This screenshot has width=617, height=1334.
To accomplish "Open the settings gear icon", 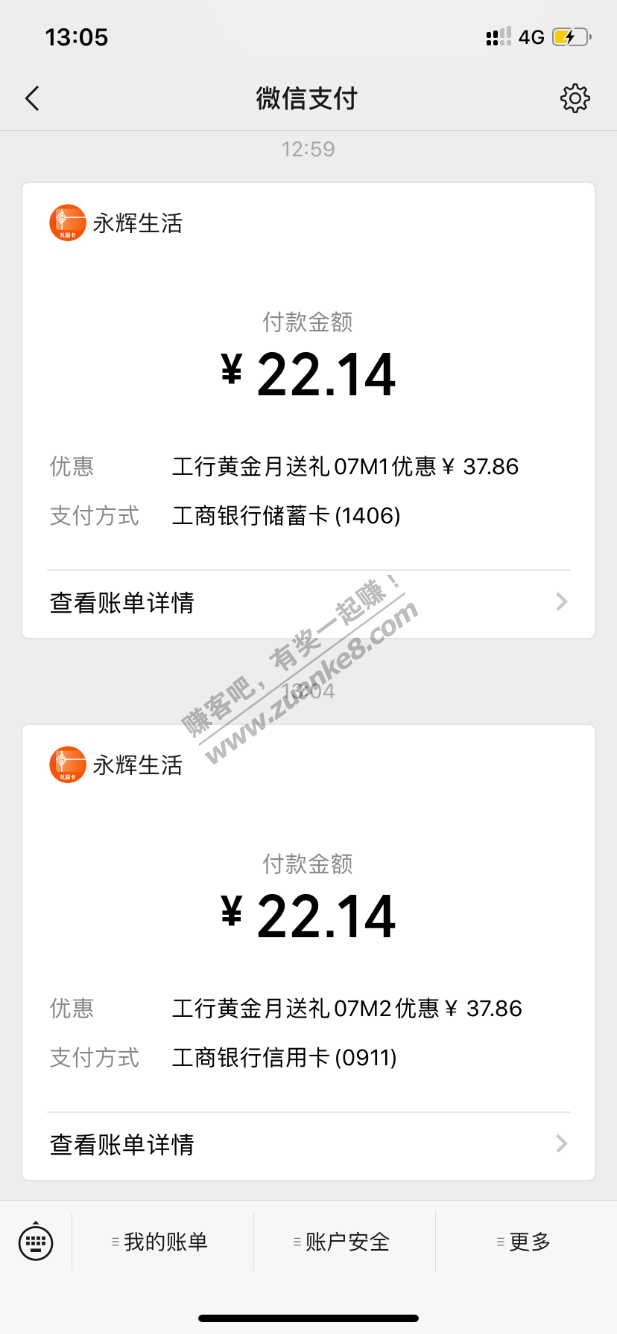I will (x=574, y=98).
